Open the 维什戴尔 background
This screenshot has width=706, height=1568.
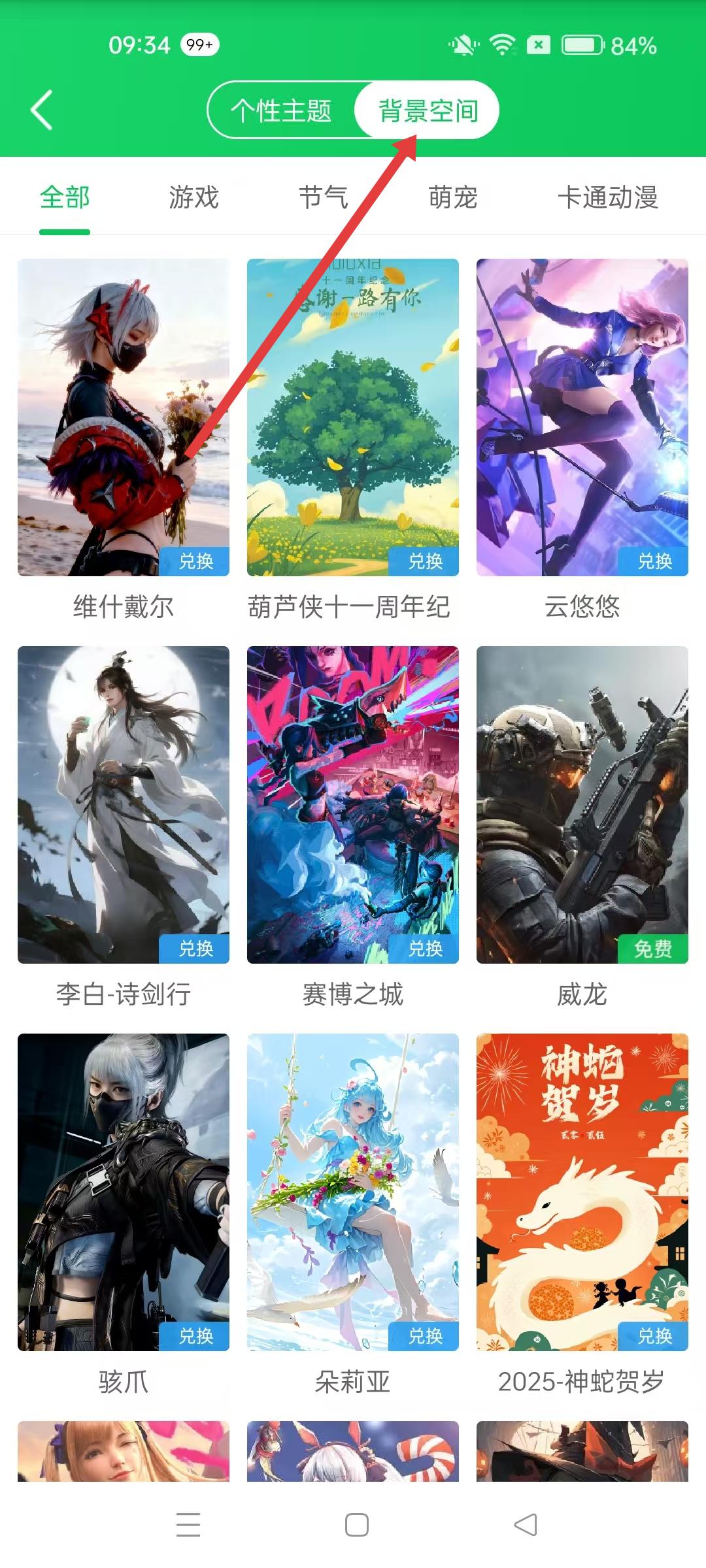124,418
